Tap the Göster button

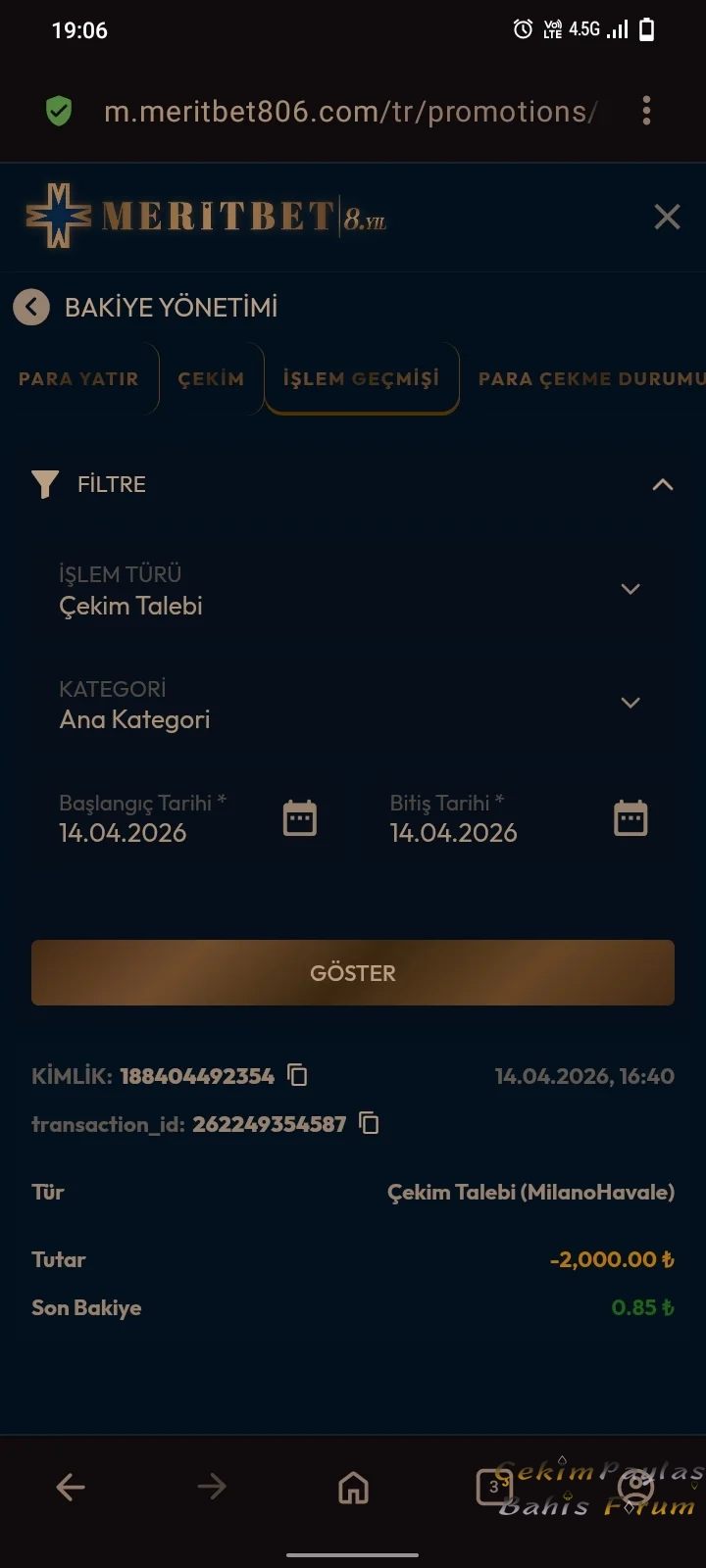pos(353,973)
